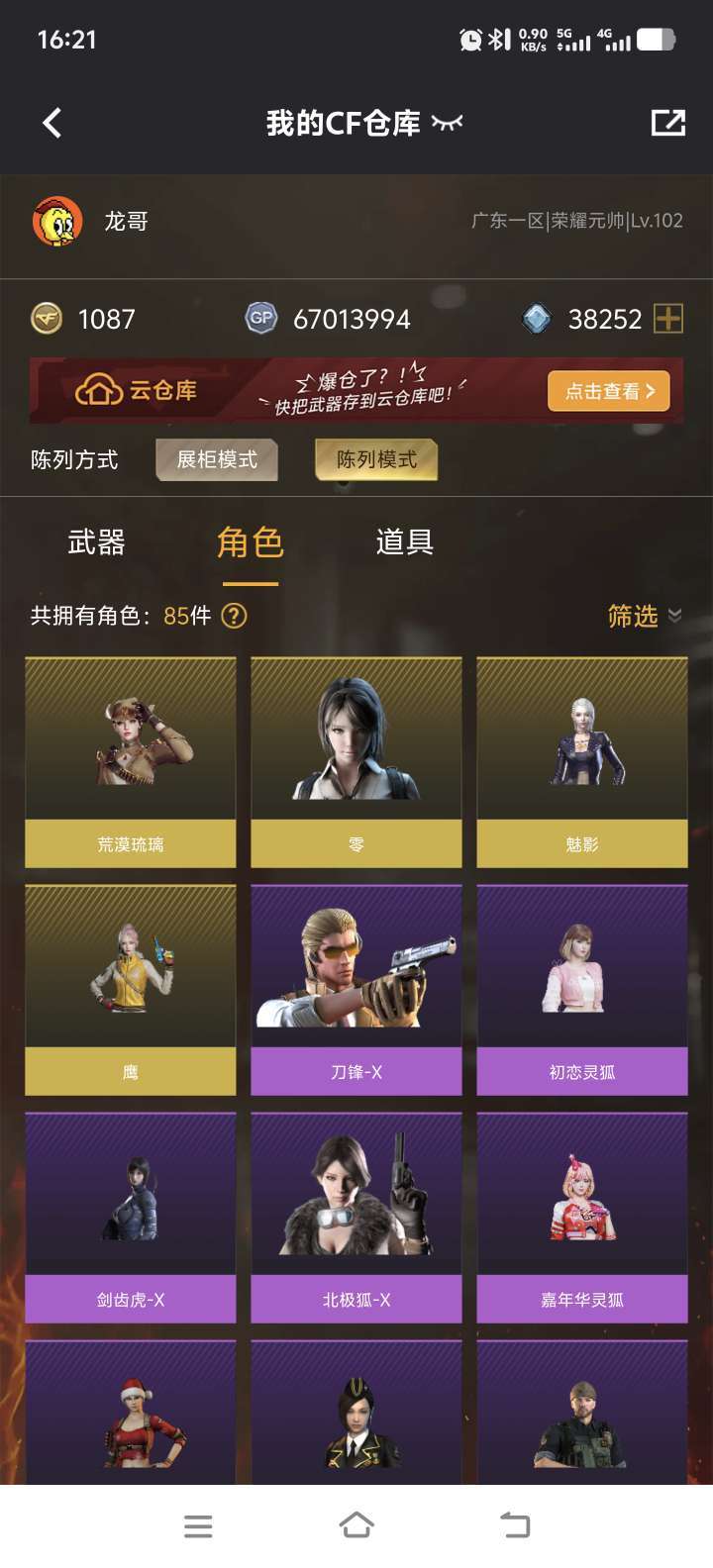Expand the 筛选 filter dropdown

click(644, 616)
